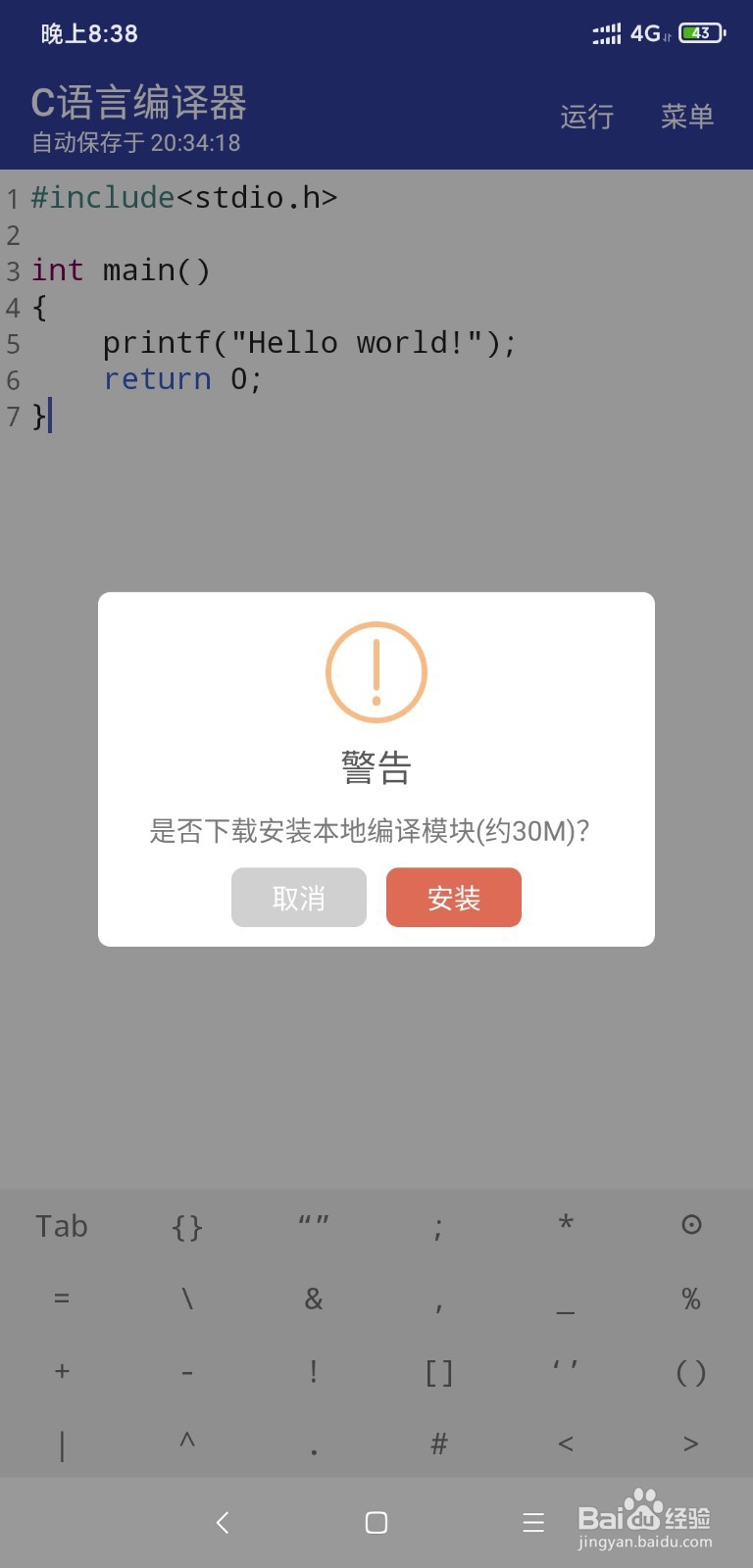Viewport: 753px width, 1568px height.
Task: Select 运行 to run the program
Action: (585, 118)
